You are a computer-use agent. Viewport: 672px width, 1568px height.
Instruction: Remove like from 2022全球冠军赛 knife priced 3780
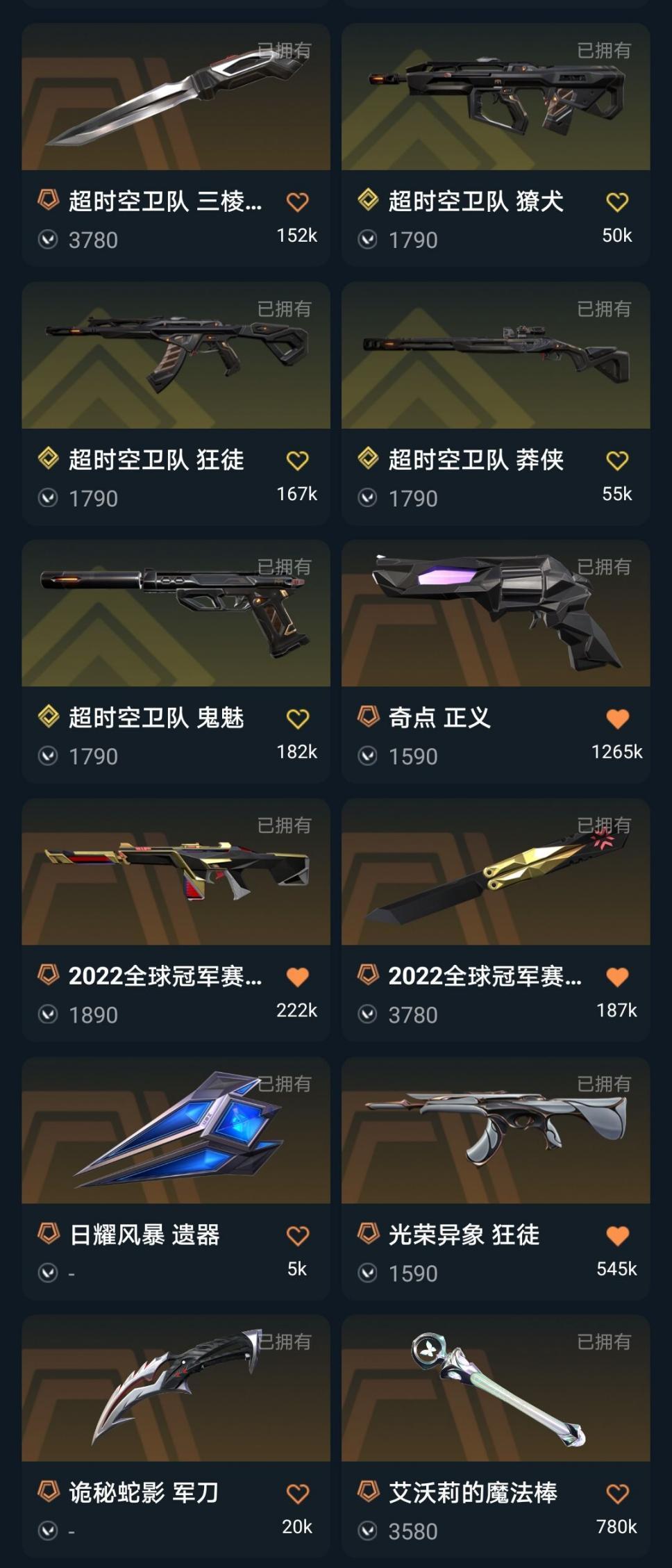[x=617, y=977]
